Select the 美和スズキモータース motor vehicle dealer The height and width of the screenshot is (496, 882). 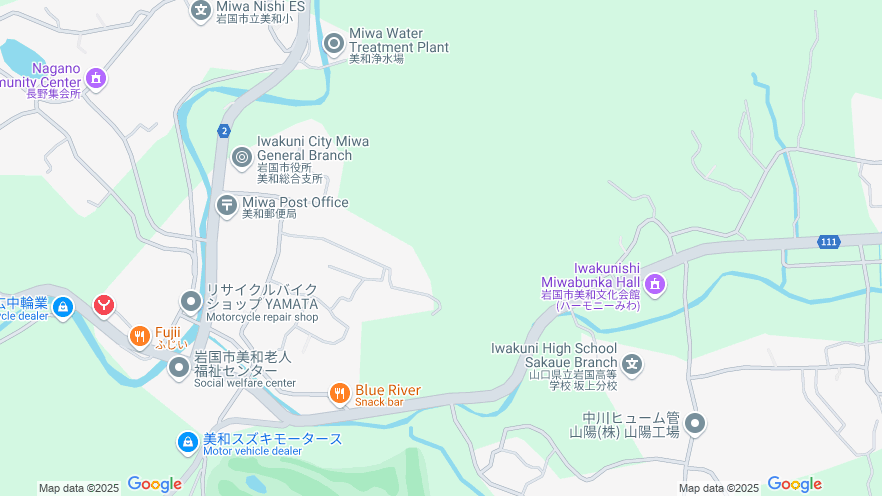[x=187, y=441]
